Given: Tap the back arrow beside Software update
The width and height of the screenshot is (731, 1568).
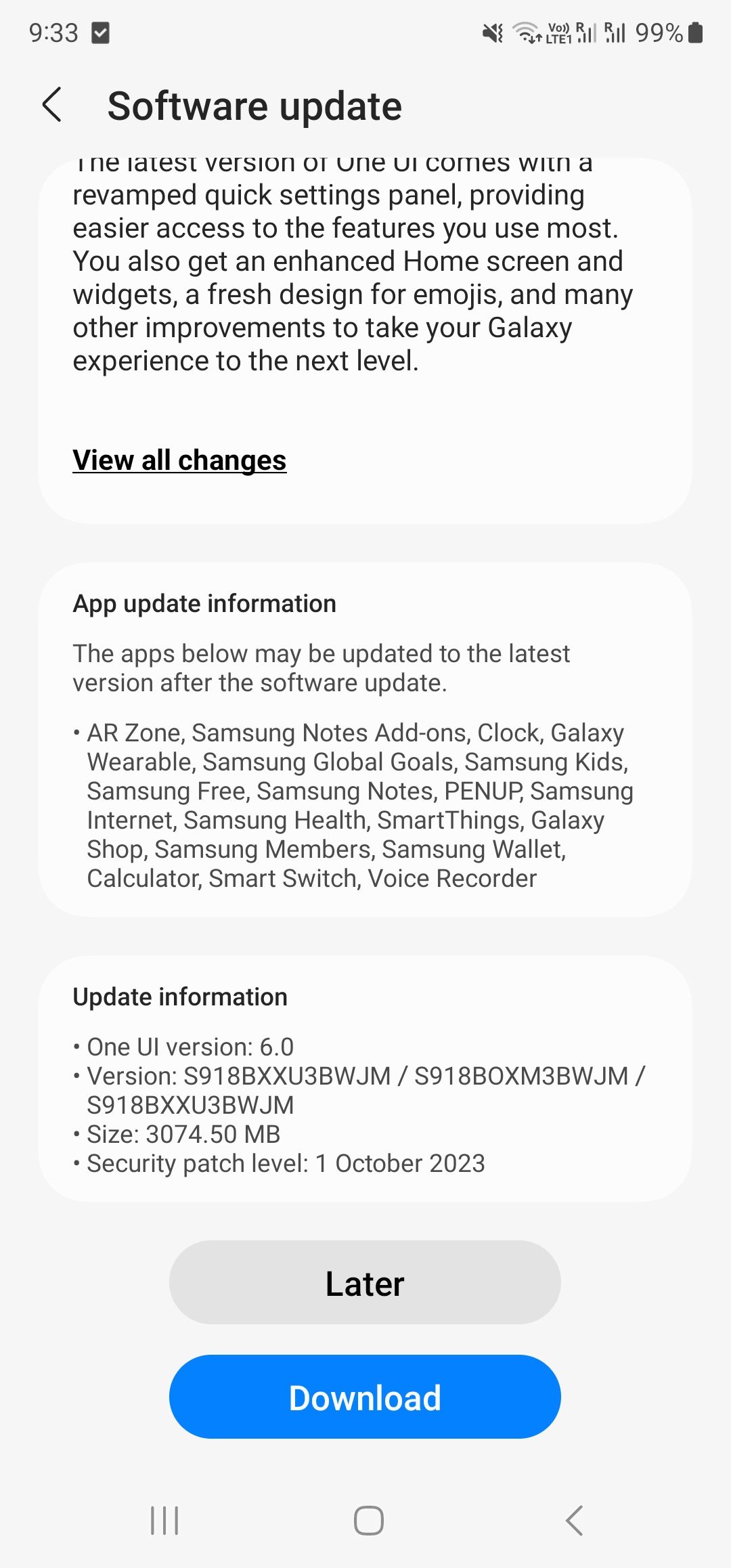Looking at the screenshot, I should pos(51,105).
